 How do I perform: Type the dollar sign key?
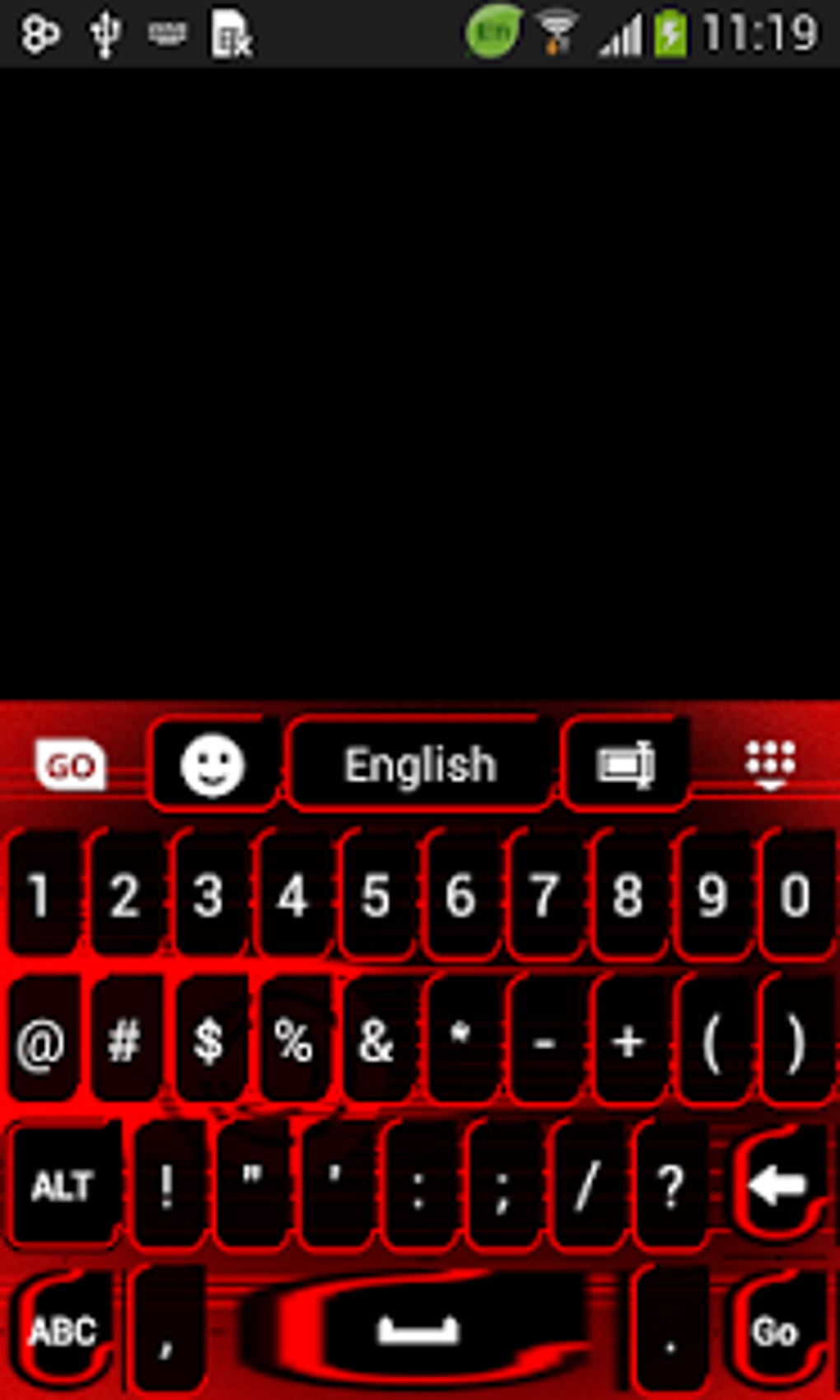[208, 1042]
